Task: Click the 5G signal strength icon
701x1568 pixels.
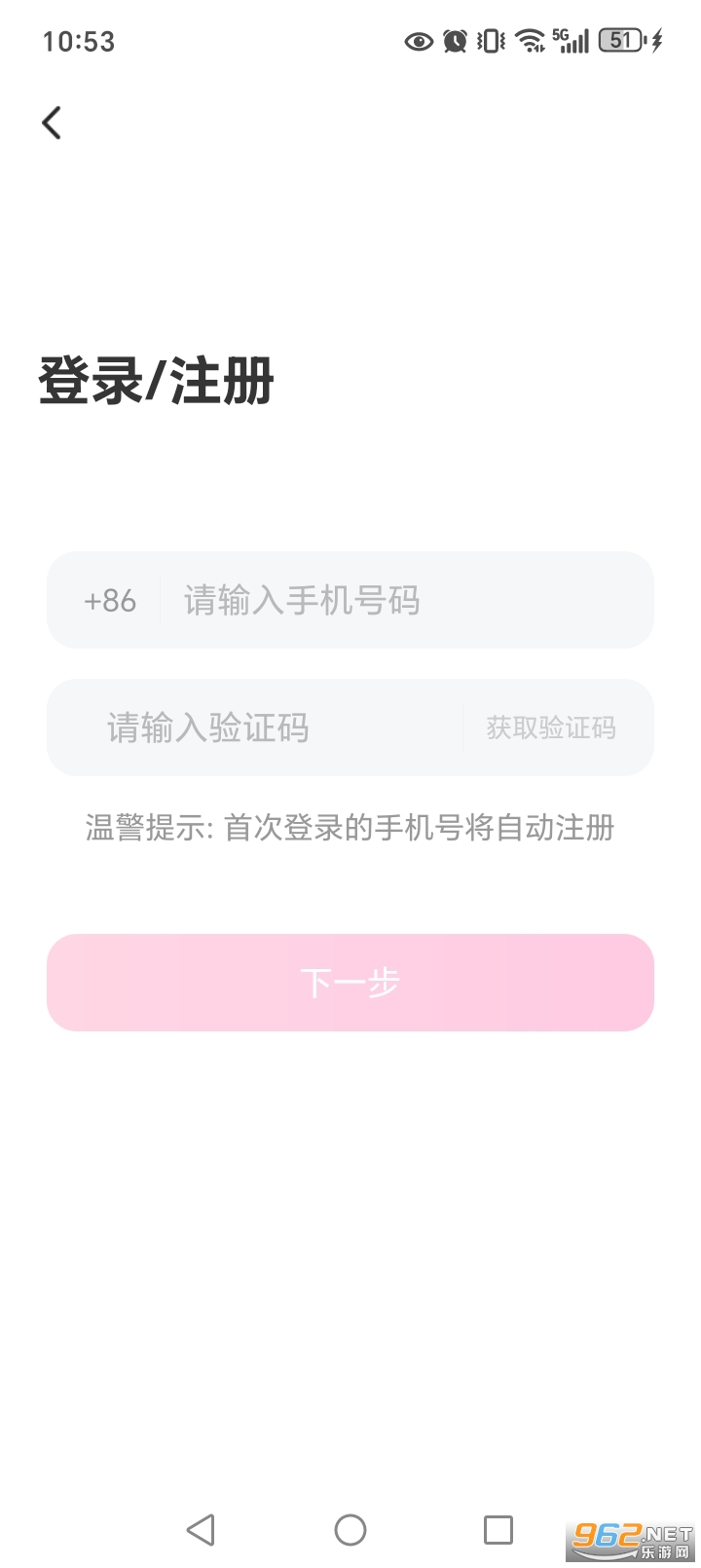Action: point(570,41)
